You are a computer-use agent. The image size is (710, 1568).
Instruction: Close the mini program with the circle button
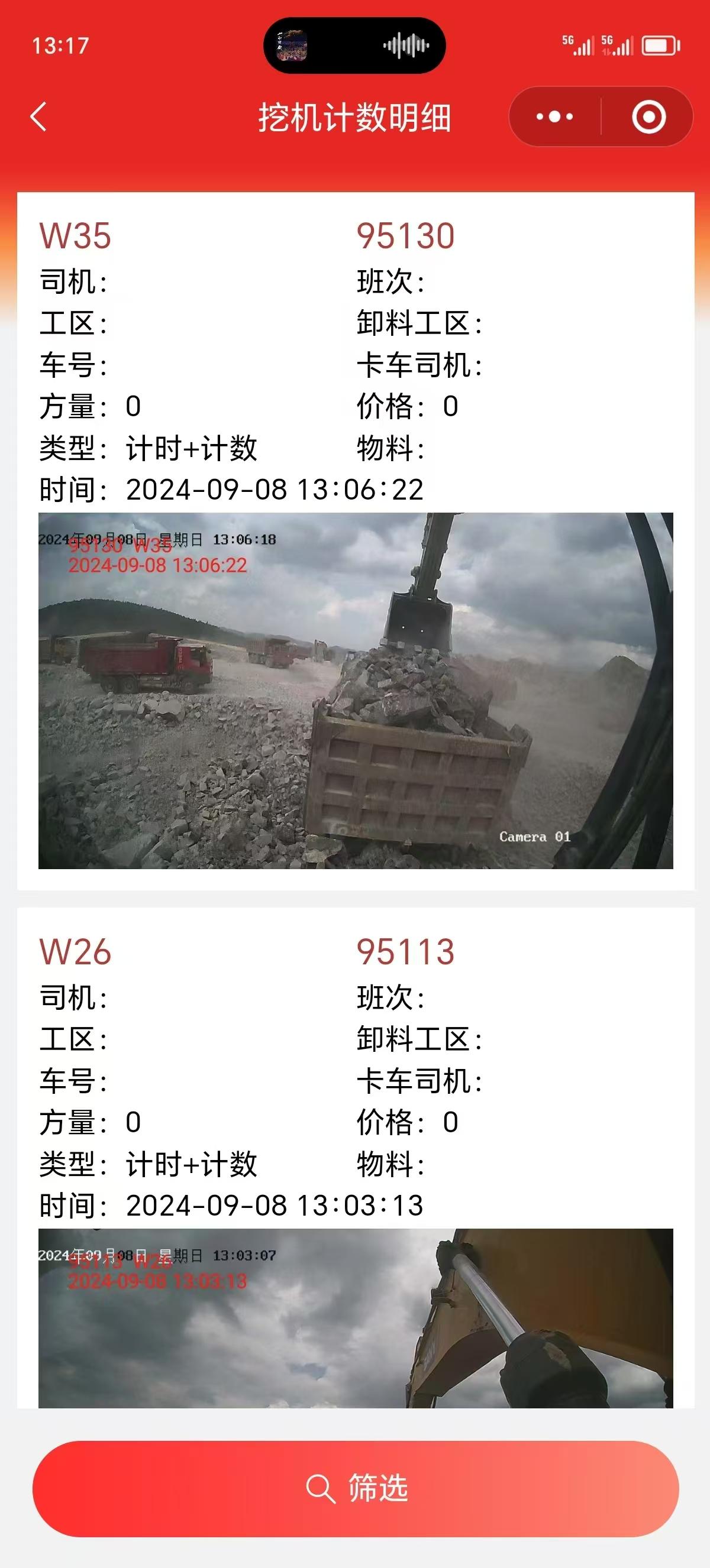tap(648, 117)
